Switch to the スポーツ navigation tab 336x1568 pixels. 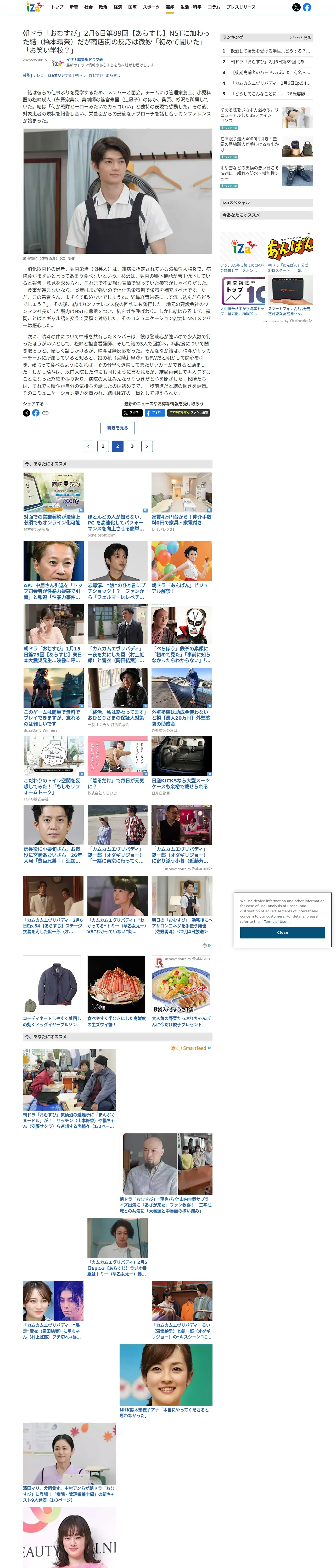coord(151,7)
